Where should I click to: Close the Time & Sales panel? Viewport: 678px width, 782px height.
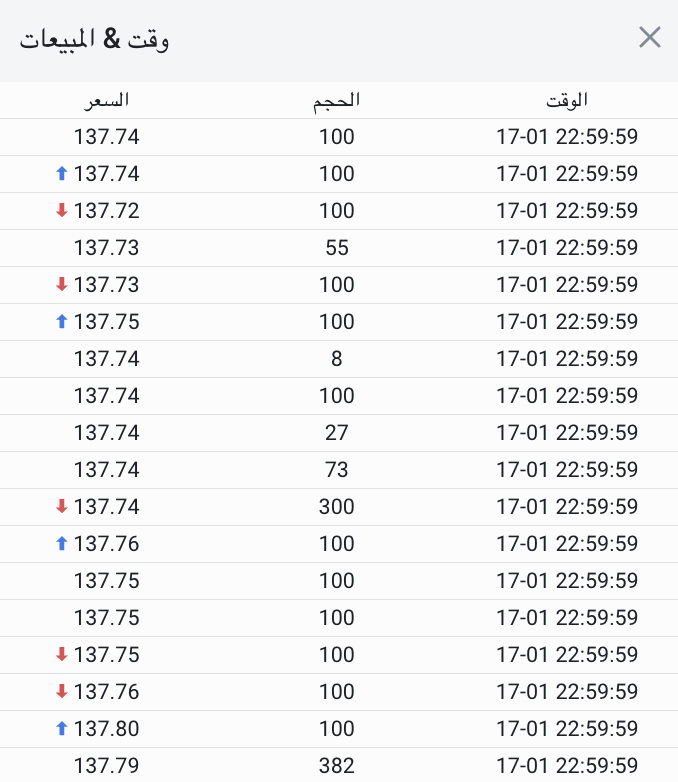649,38
